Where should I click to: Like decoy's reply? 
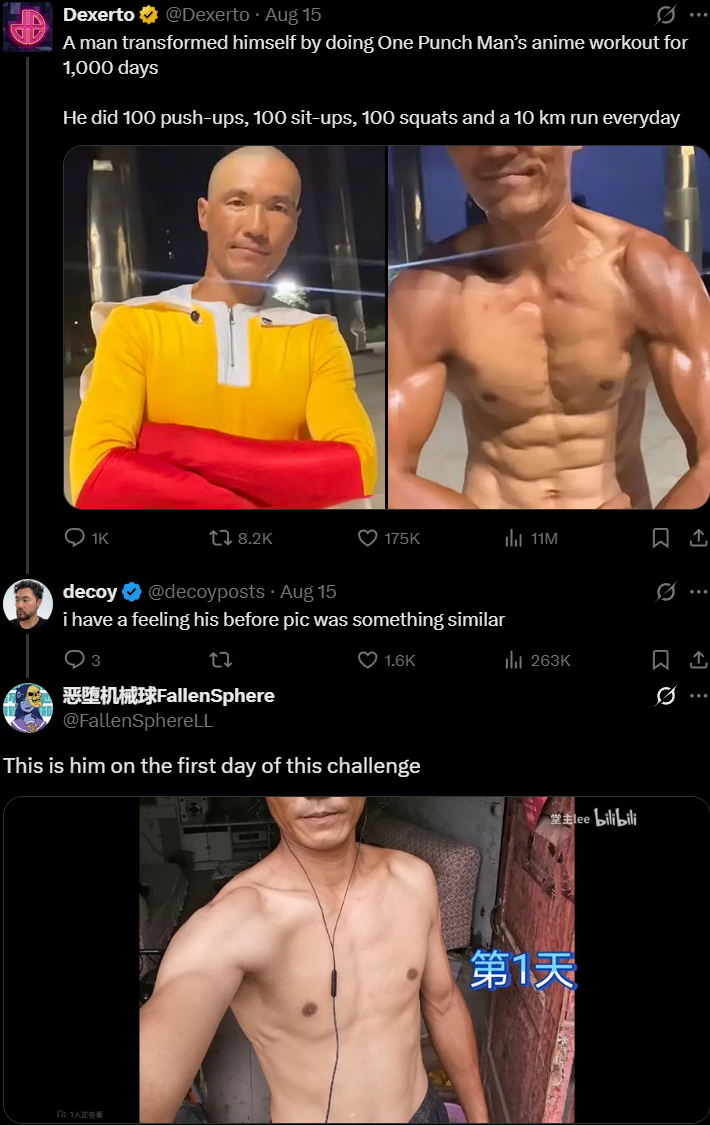click(368, 660)
